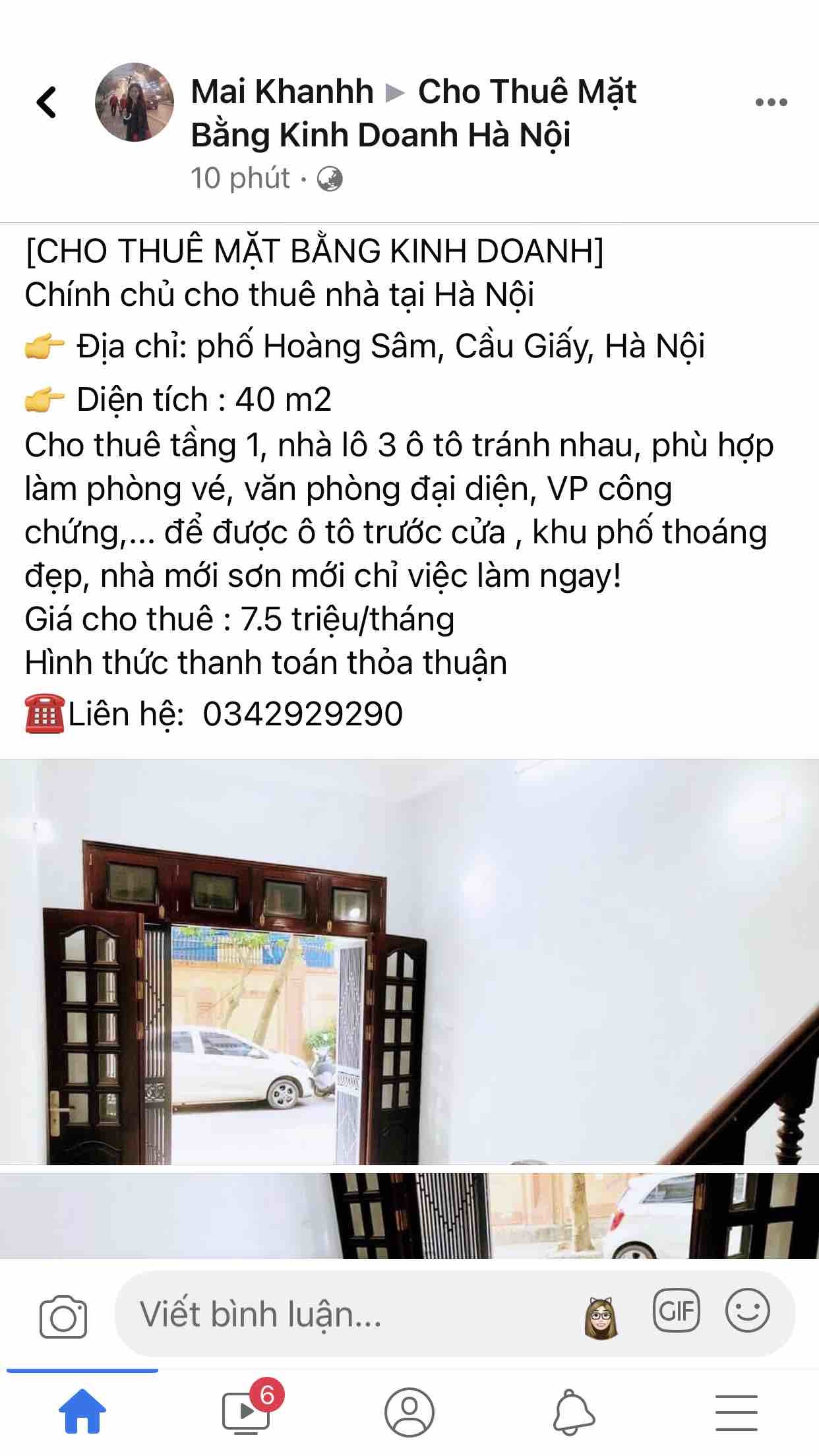The width and height of the screenshot is (819, 1456).
Task: Open the emoji picker smiley
Action: pyautogui.click(x=747, y=1310)
